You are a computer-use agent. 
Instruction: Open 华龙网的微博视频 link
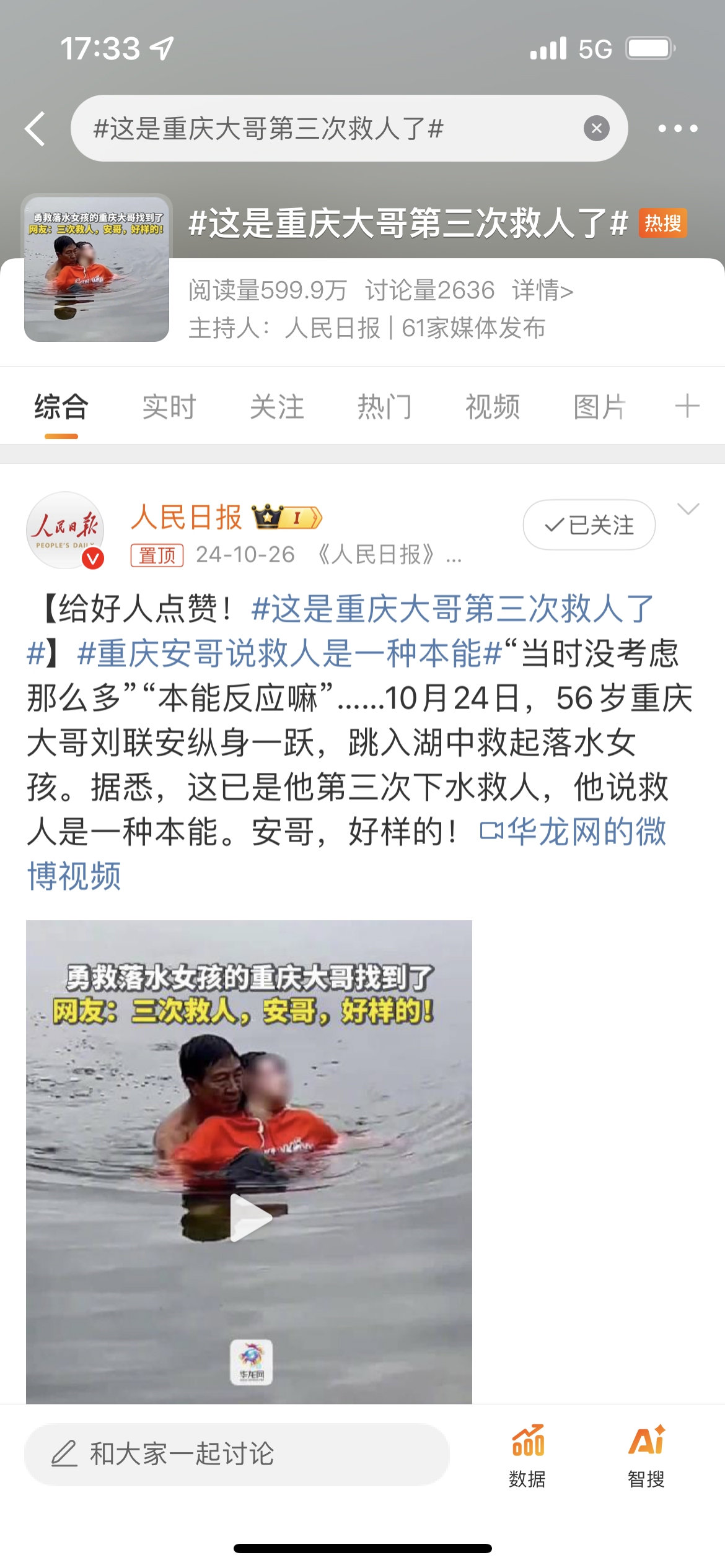coord(573,832)
